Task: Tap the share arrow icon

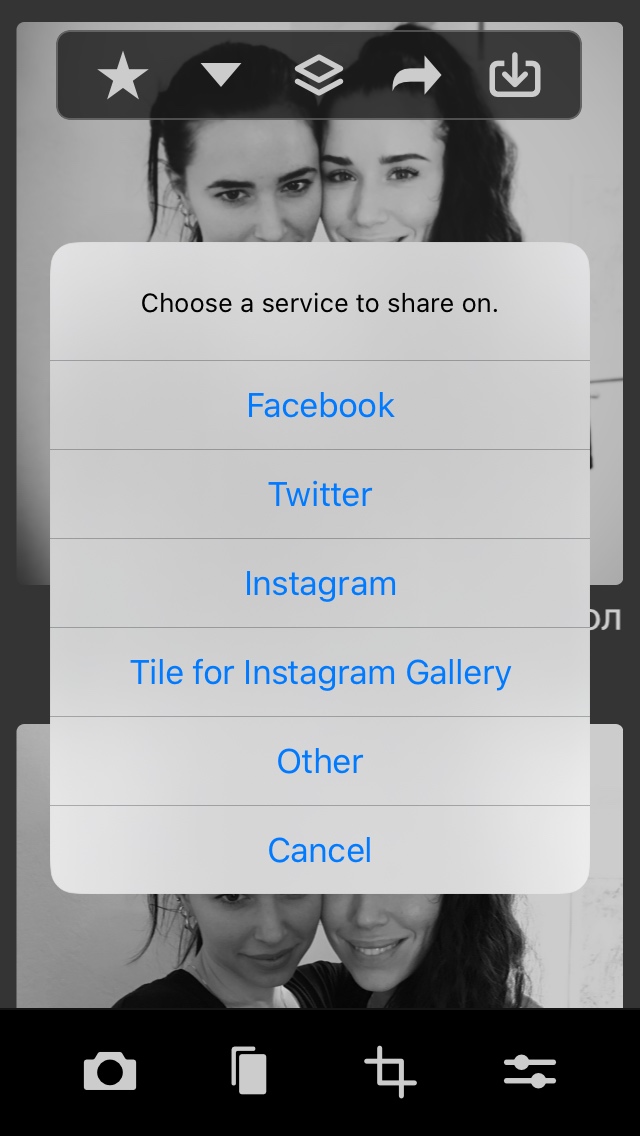Action: (x=417, y=76)
